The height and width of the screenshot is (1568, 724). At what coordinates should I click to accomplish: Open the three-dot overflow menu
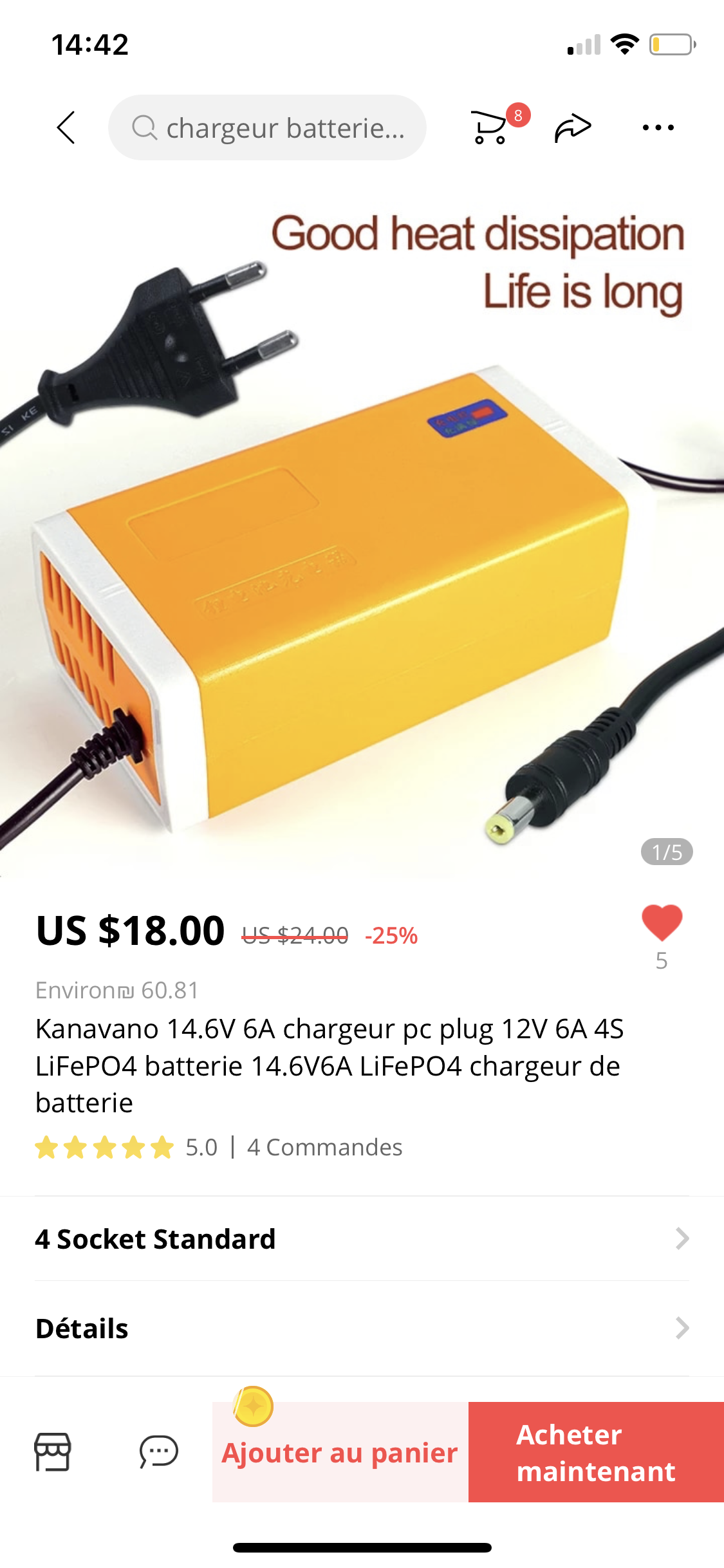658,127
